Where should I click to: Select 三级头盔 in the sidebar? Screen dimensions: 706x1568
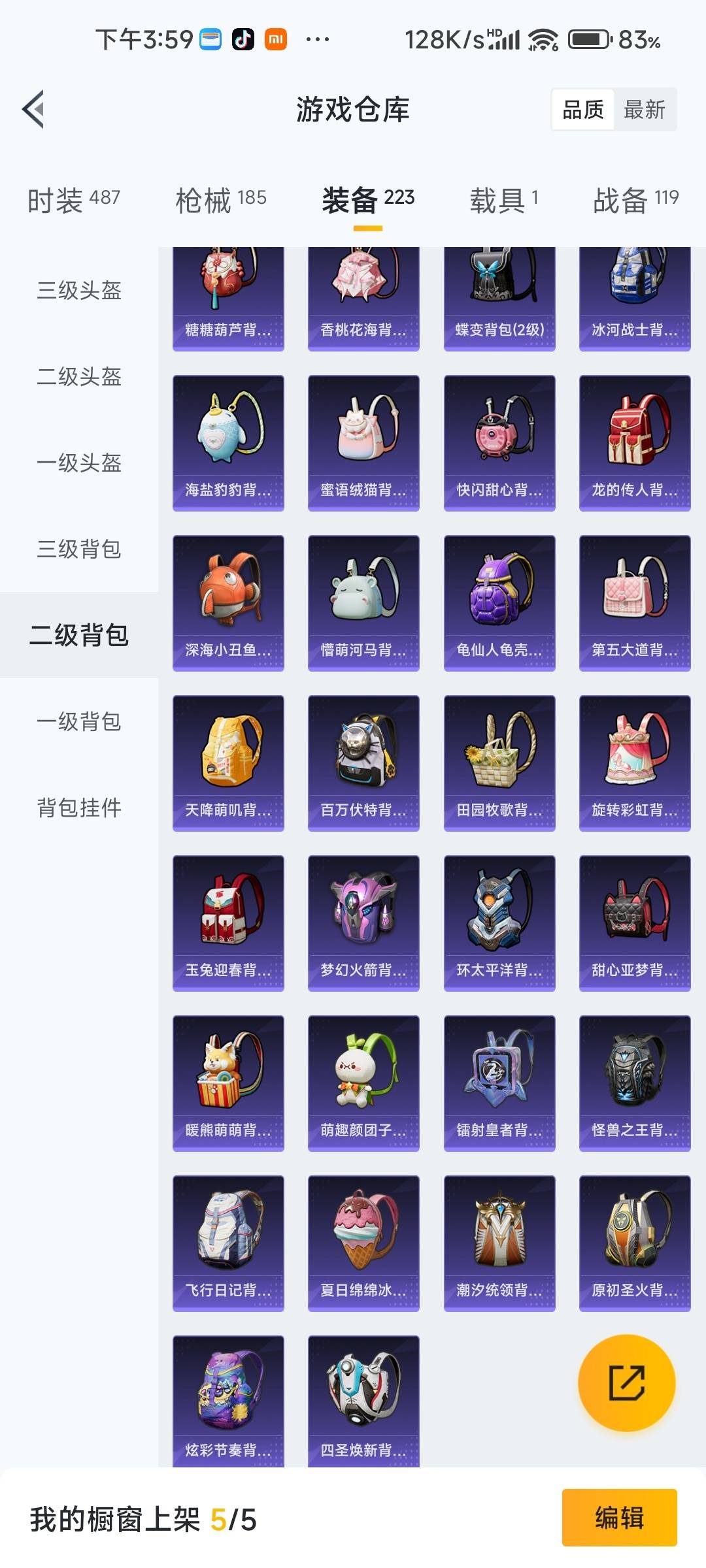pyautogui.click(x=79, y=290)
